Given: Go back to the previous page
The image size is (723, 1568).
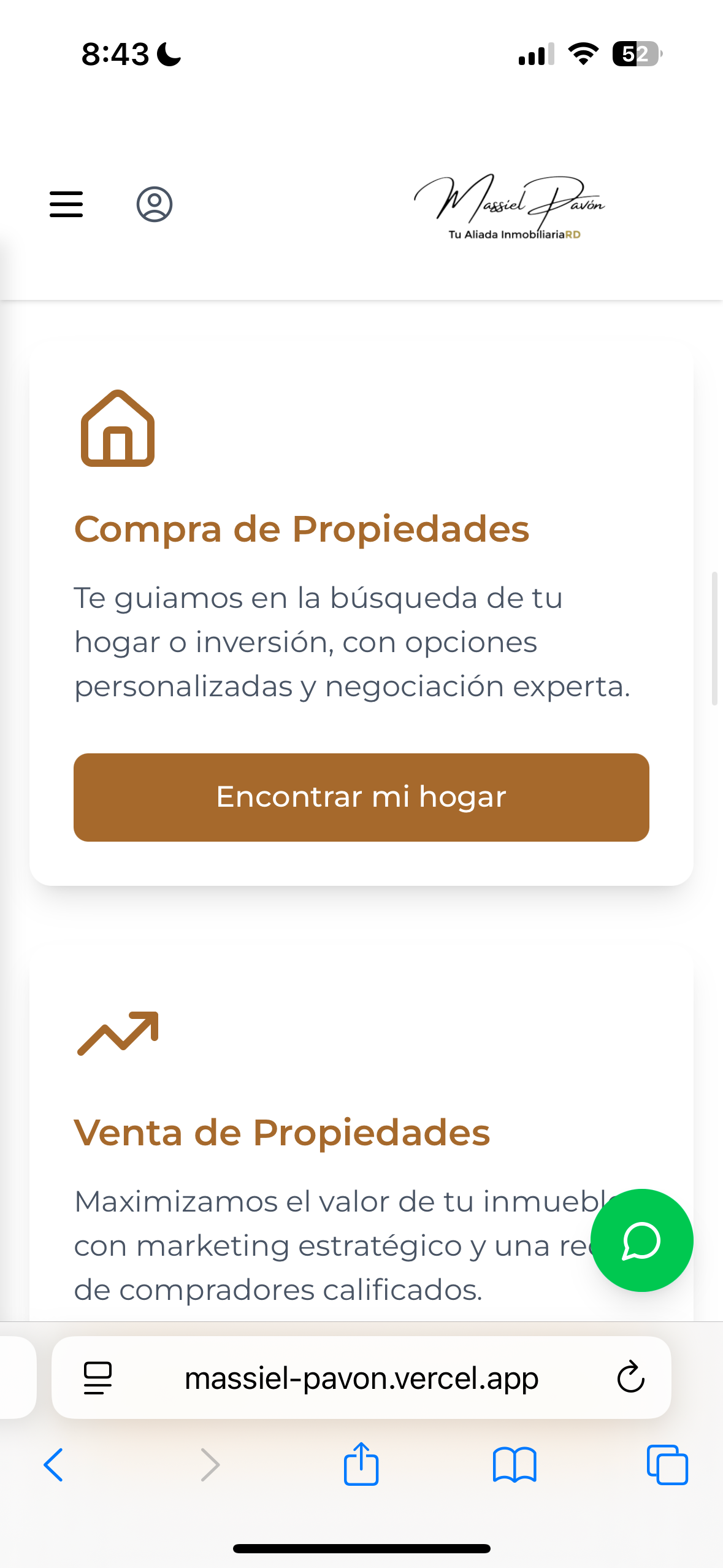Looking at the screenshot, I should (54, 1465).
